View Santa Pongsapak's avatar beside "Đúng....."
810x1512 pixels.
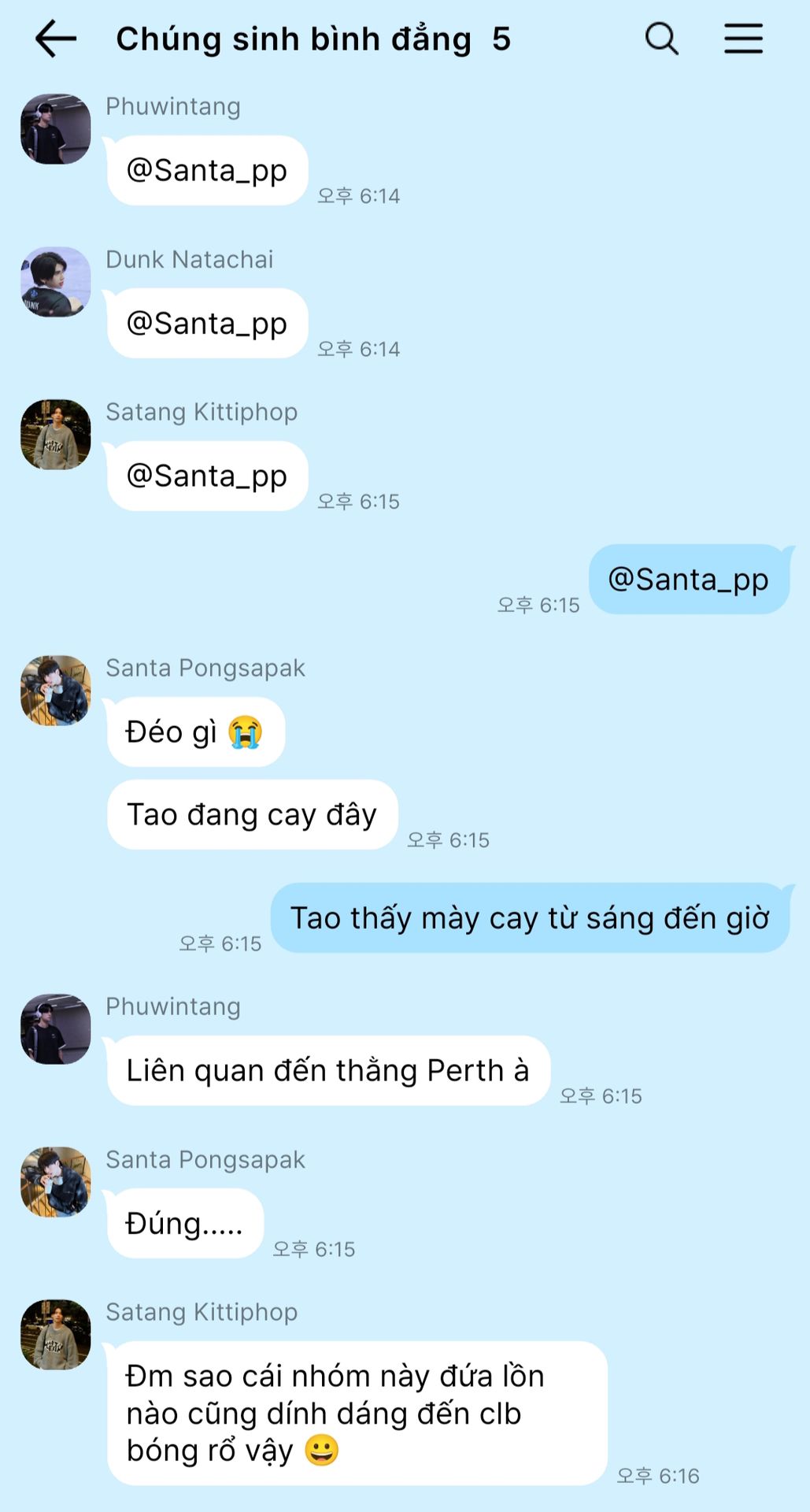tap(55, 1182)
